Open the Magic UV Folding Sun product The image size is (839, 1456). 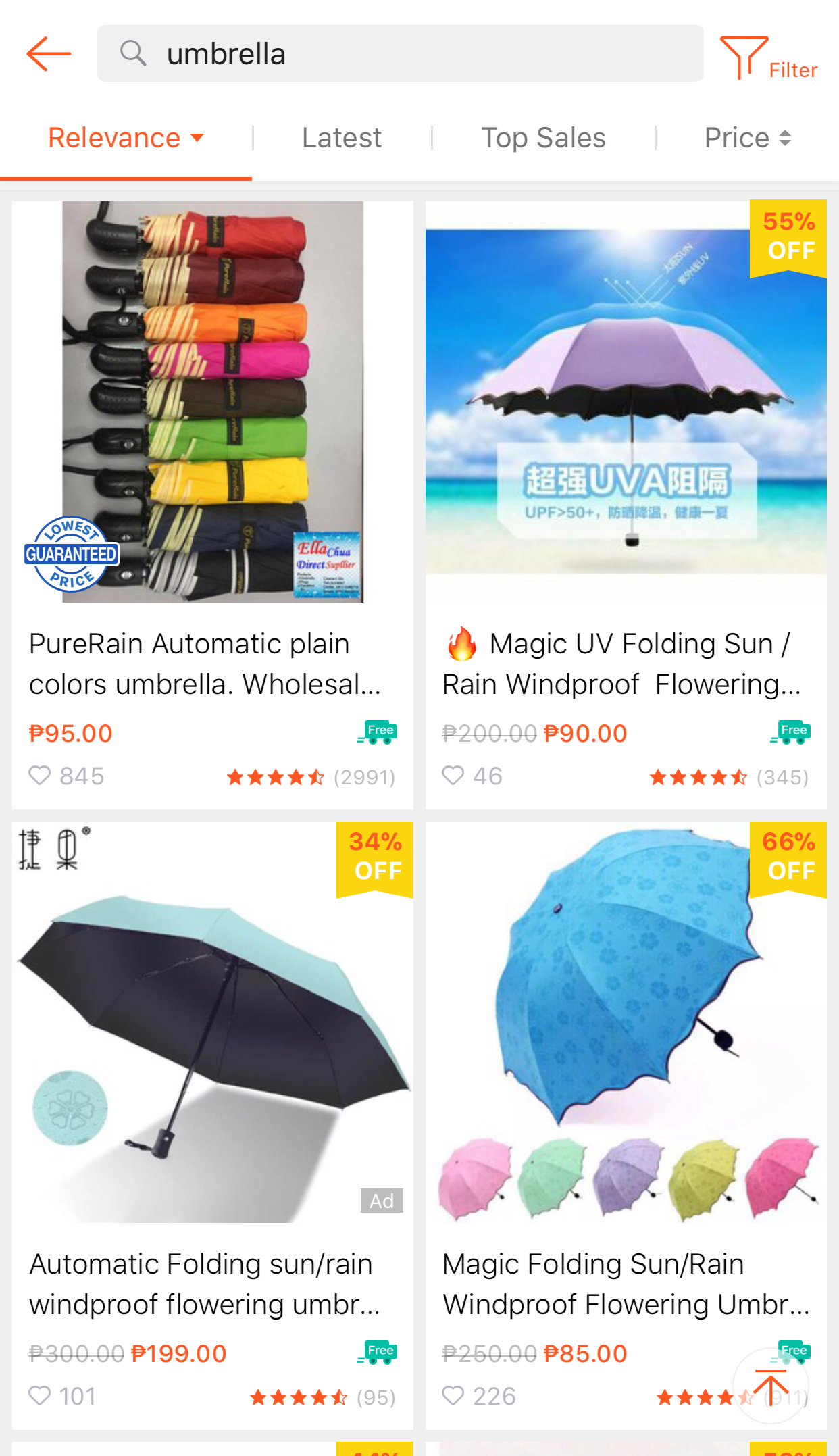626,505
